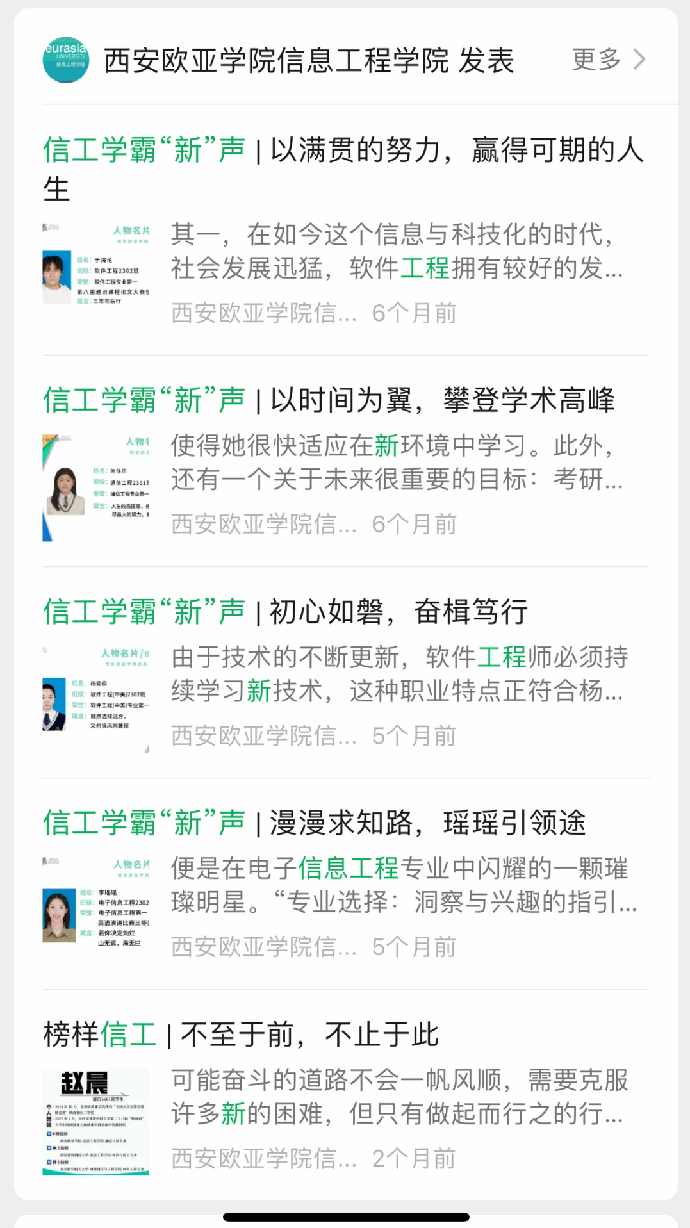This screenshot has height=1228, width=690.
Task: Open article 初心如磐，奋楫笃行
Action: click(285, 611)
